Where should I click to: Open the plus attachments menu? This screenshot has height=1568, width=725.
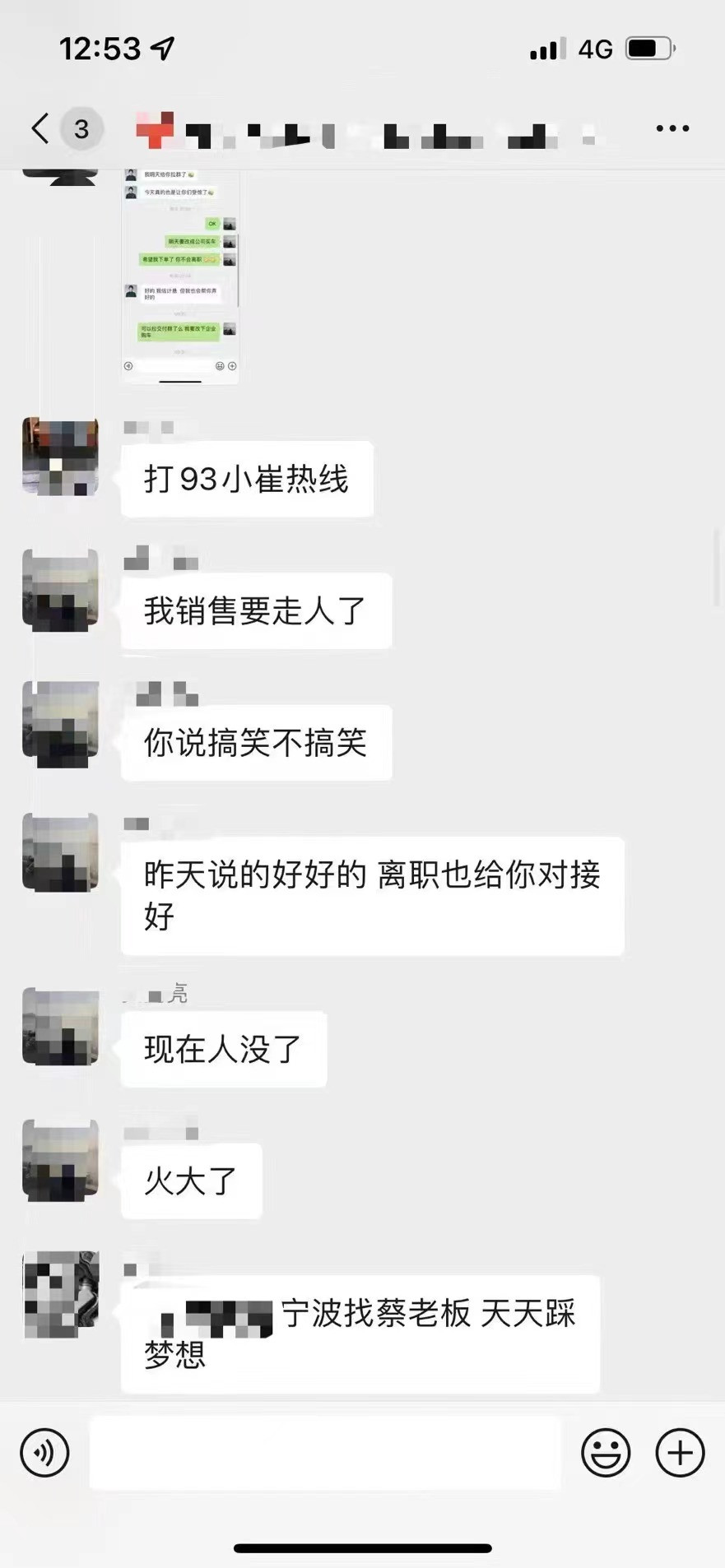680,1454
